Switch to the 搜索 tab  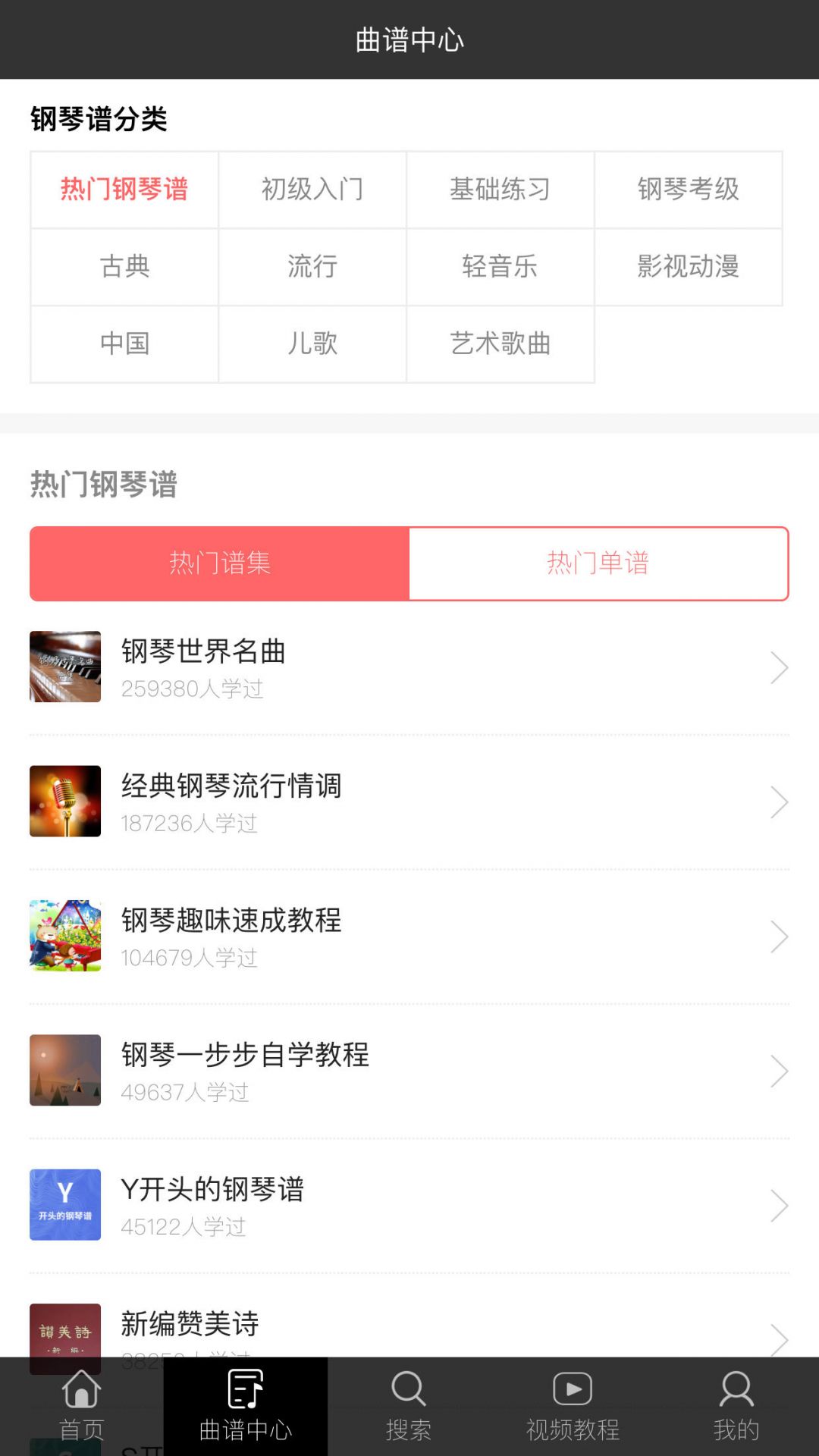point(409,1406)
